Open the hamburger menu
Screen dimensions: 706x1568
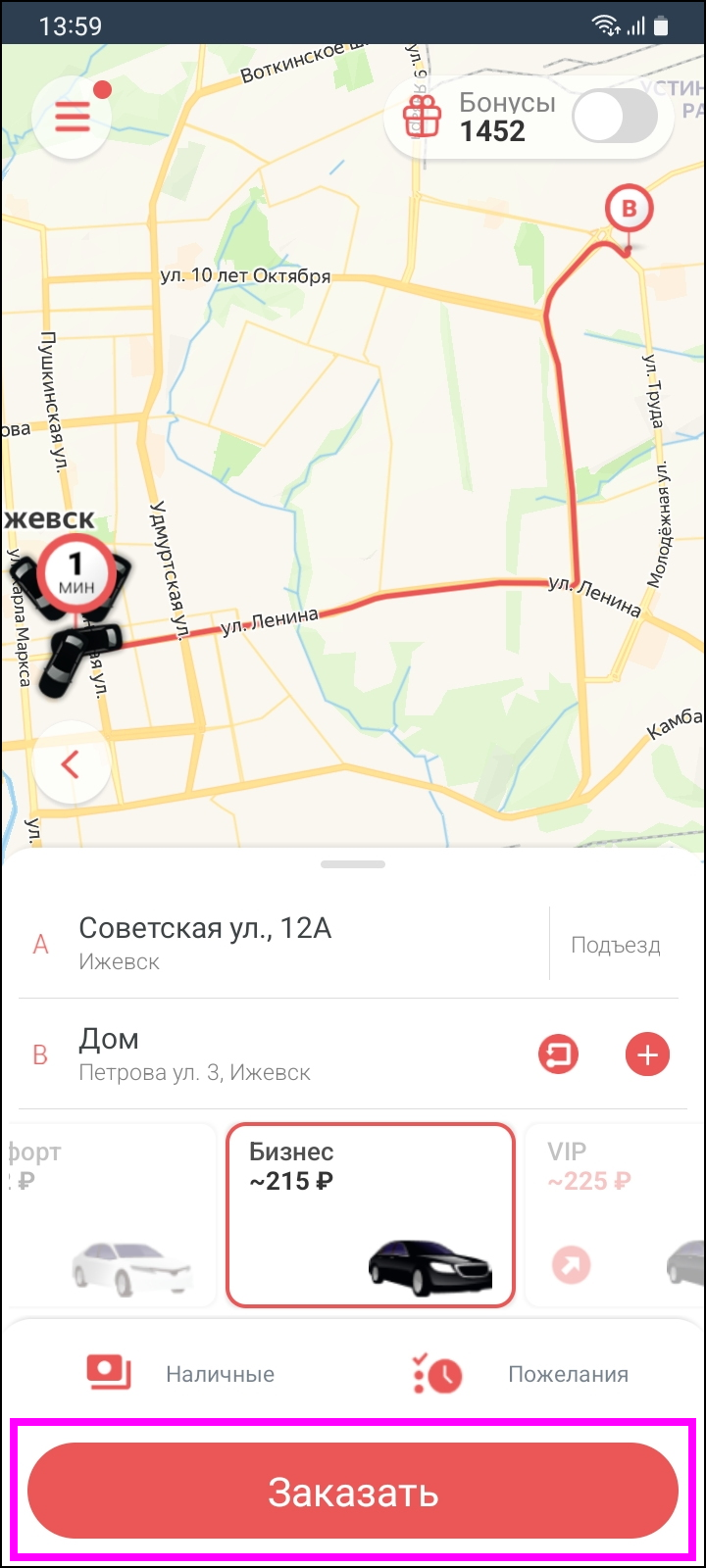[72, 118]
